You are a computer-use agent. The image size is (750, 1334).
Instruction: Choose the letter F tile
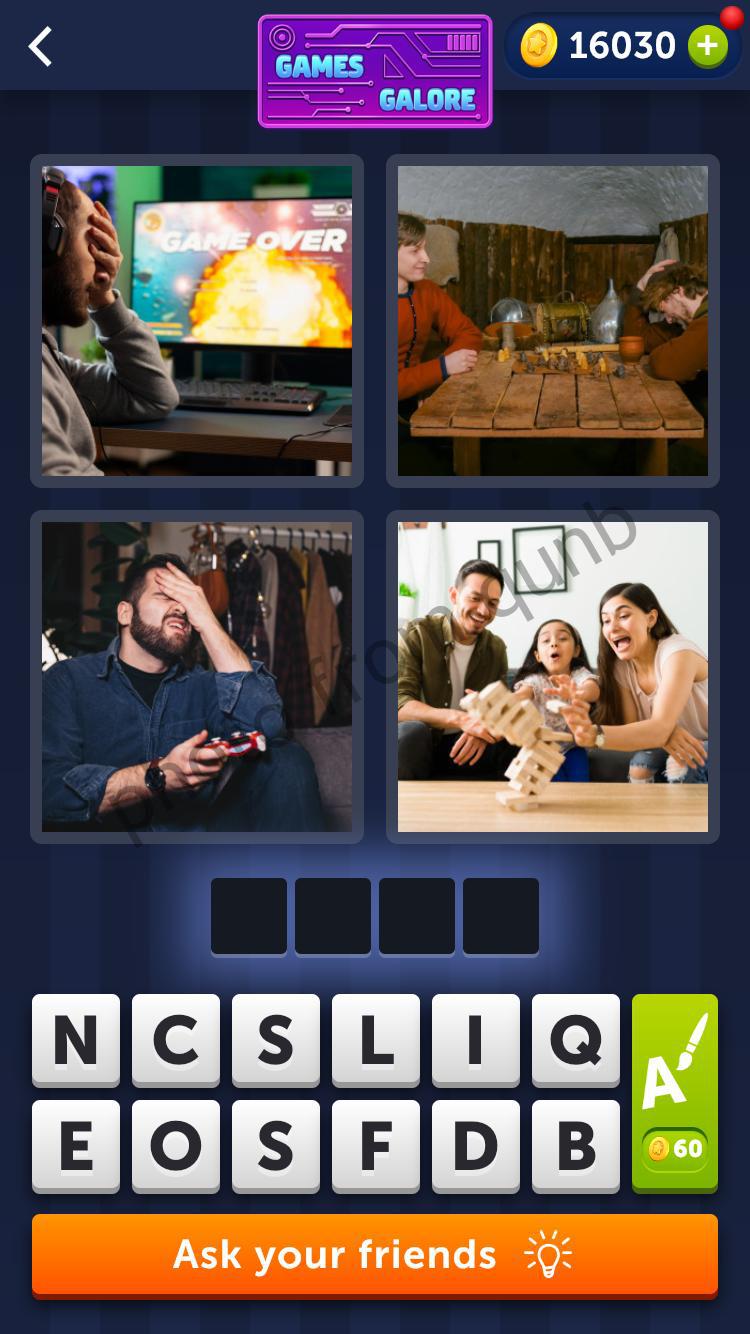pos(376,1146)
